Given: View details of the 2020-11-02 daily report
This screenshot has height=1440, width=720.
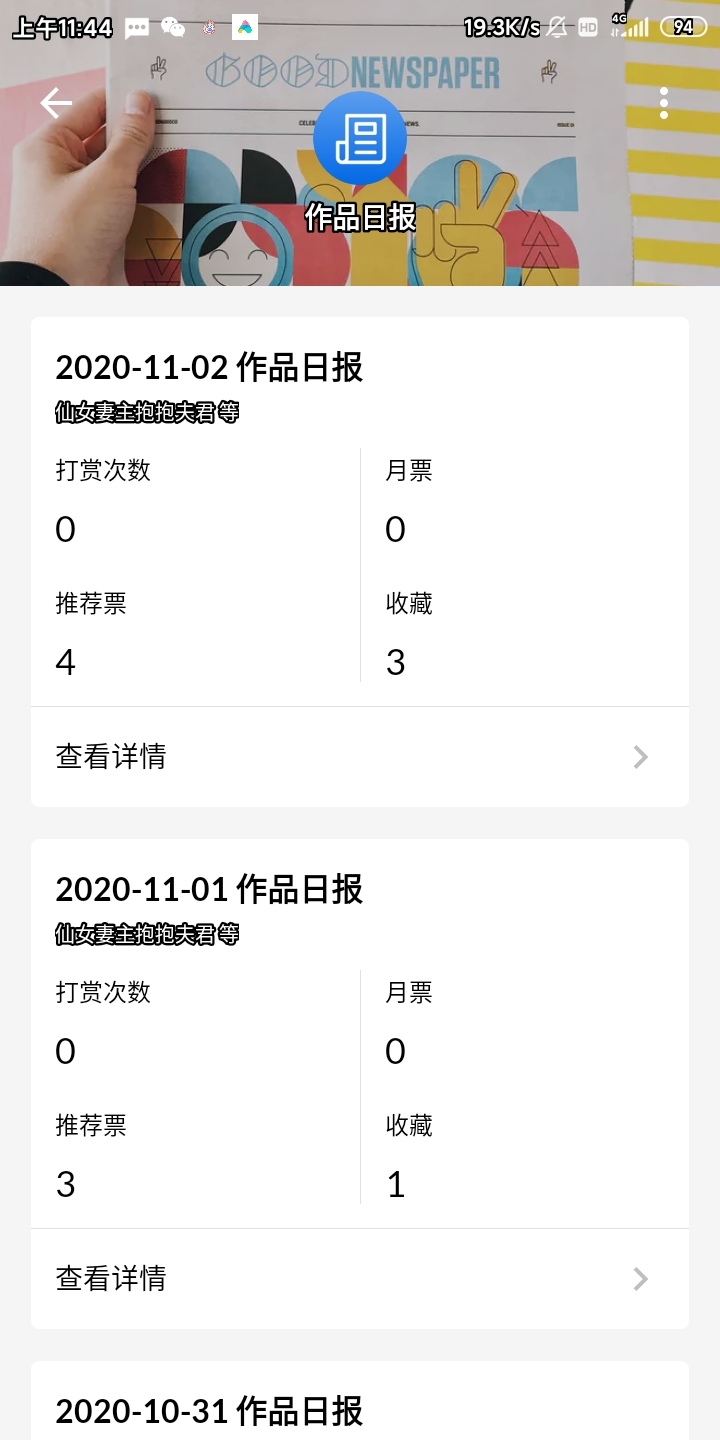Looking at the screenshot, I should tap(360, 757).
